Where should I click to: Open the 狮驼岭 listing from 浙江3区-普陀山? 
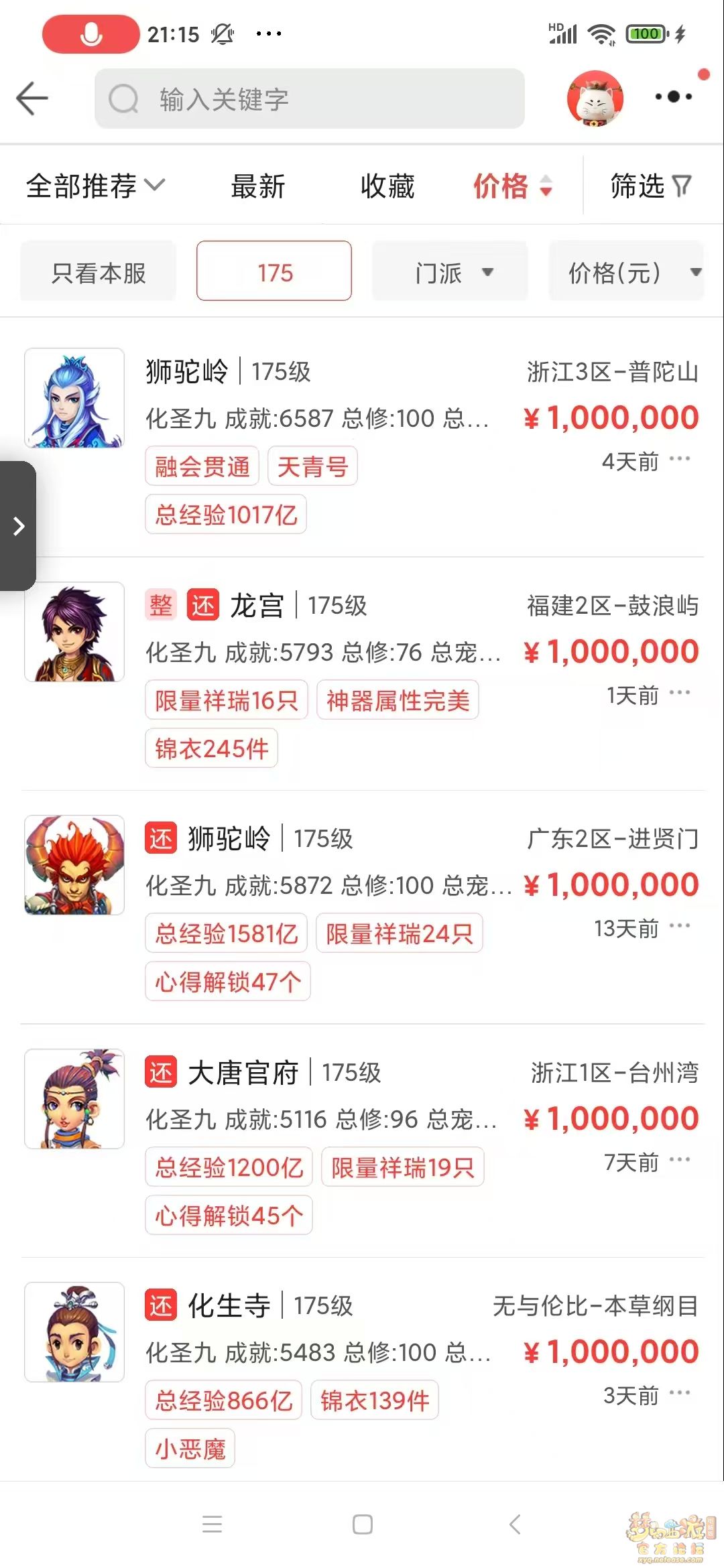click(x=362, y=418)
